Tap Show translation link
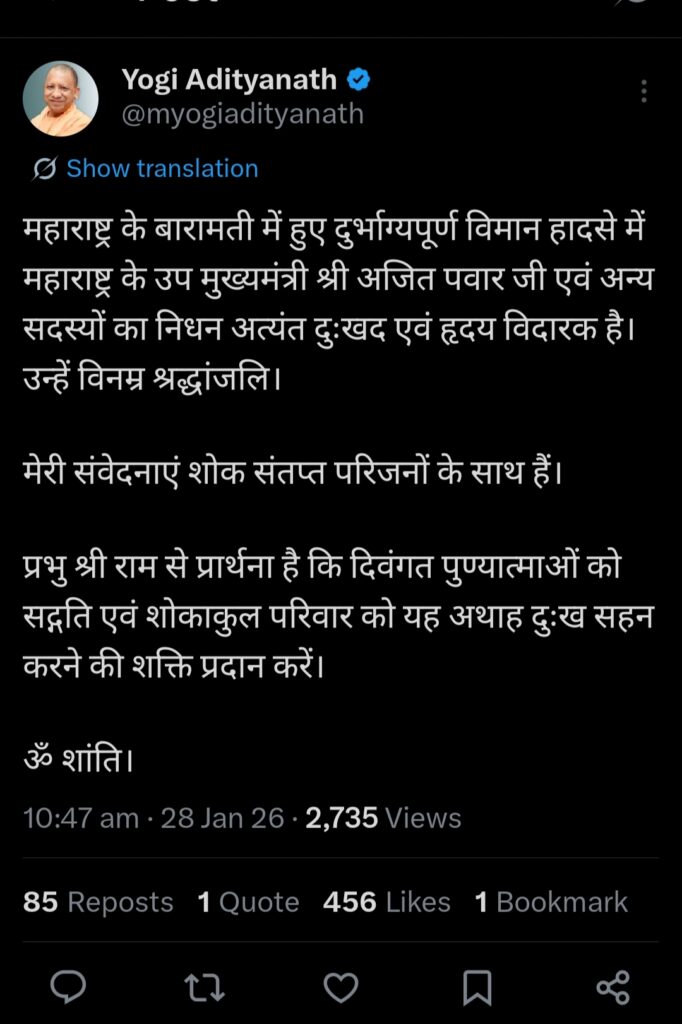The height and width of the screenshot is (1024, 682). 162,168
